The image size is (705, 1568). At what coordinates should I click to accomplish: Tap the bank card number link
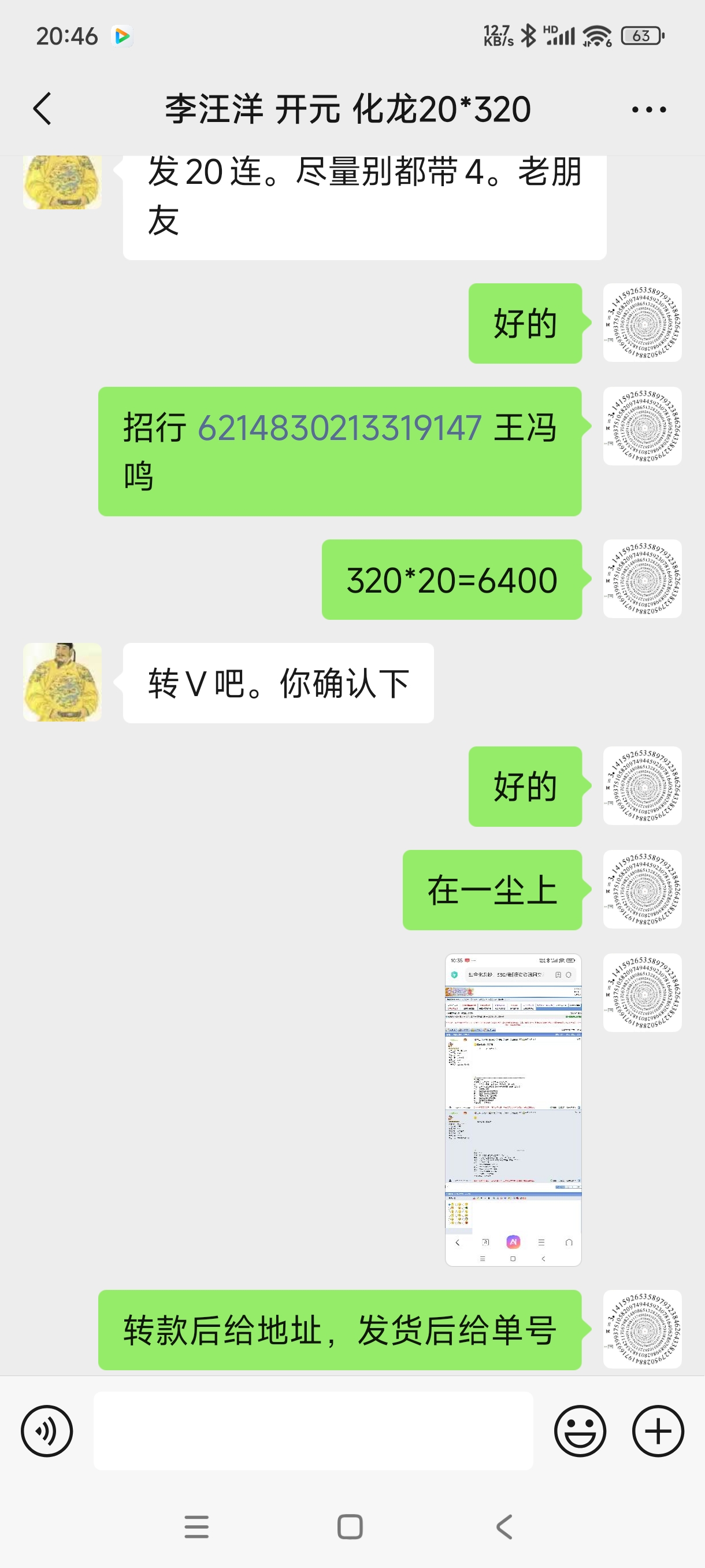pyautogui.click(x=339, y=427)
